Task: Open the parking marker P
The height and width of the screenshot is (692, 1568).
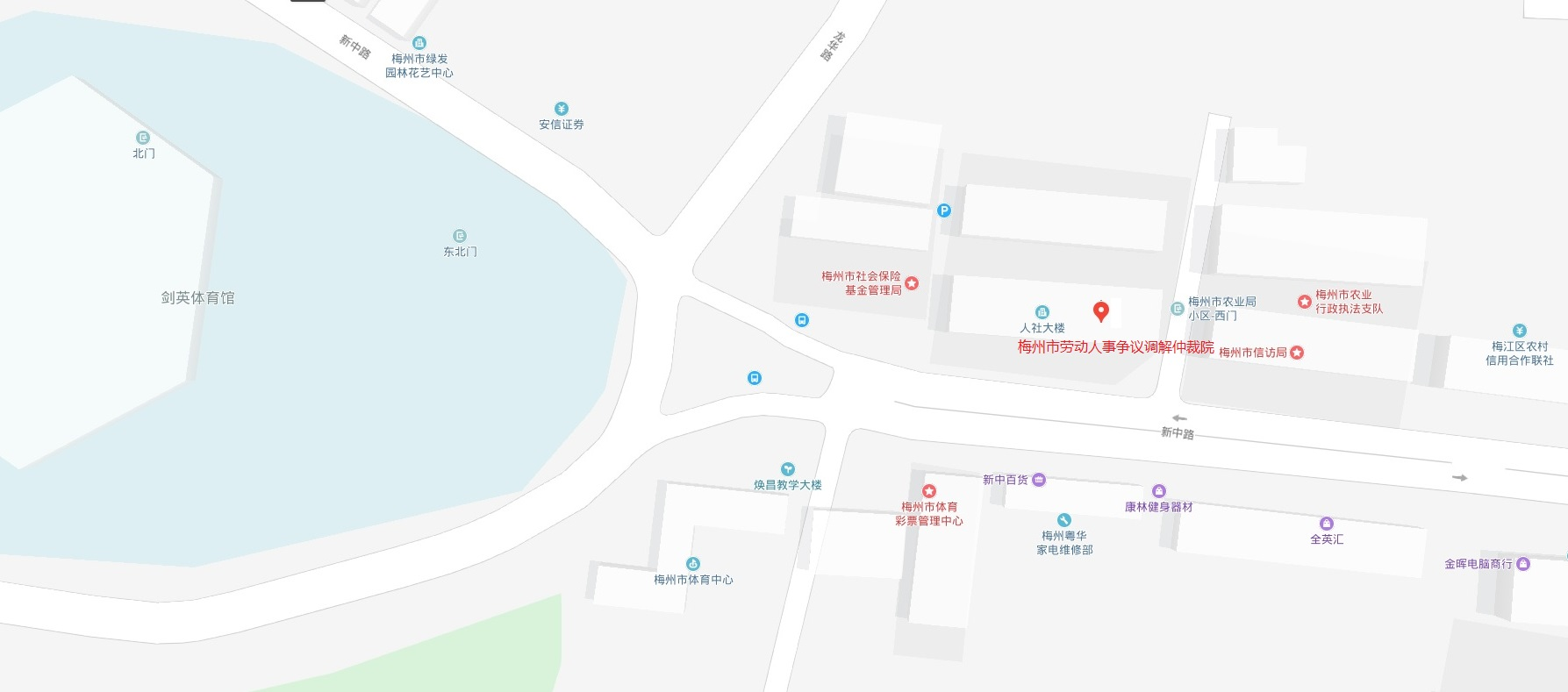Action: (944, 210)
